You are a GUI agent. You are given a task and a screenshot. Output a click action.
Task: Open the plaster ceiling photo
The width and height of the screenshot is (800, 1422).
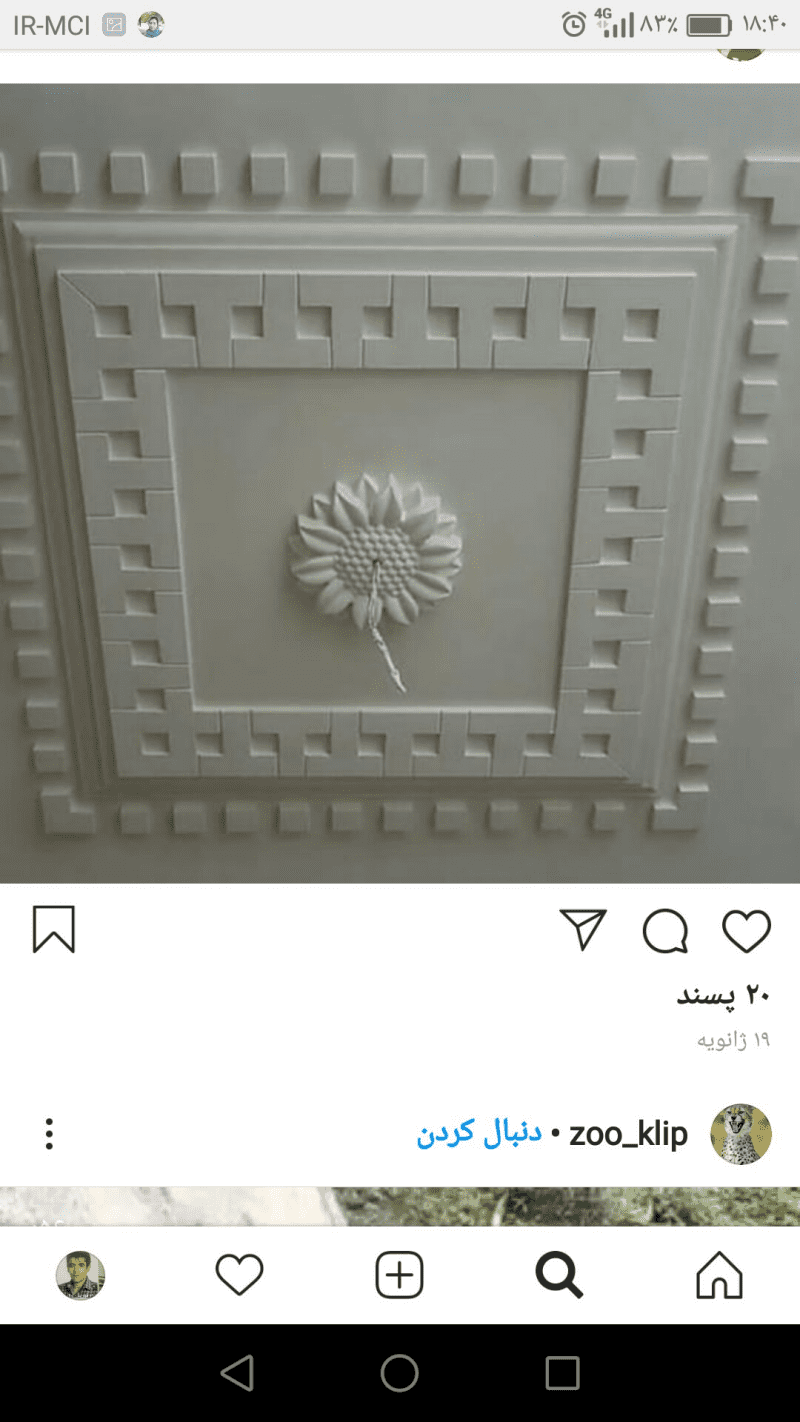click(400, 482)
